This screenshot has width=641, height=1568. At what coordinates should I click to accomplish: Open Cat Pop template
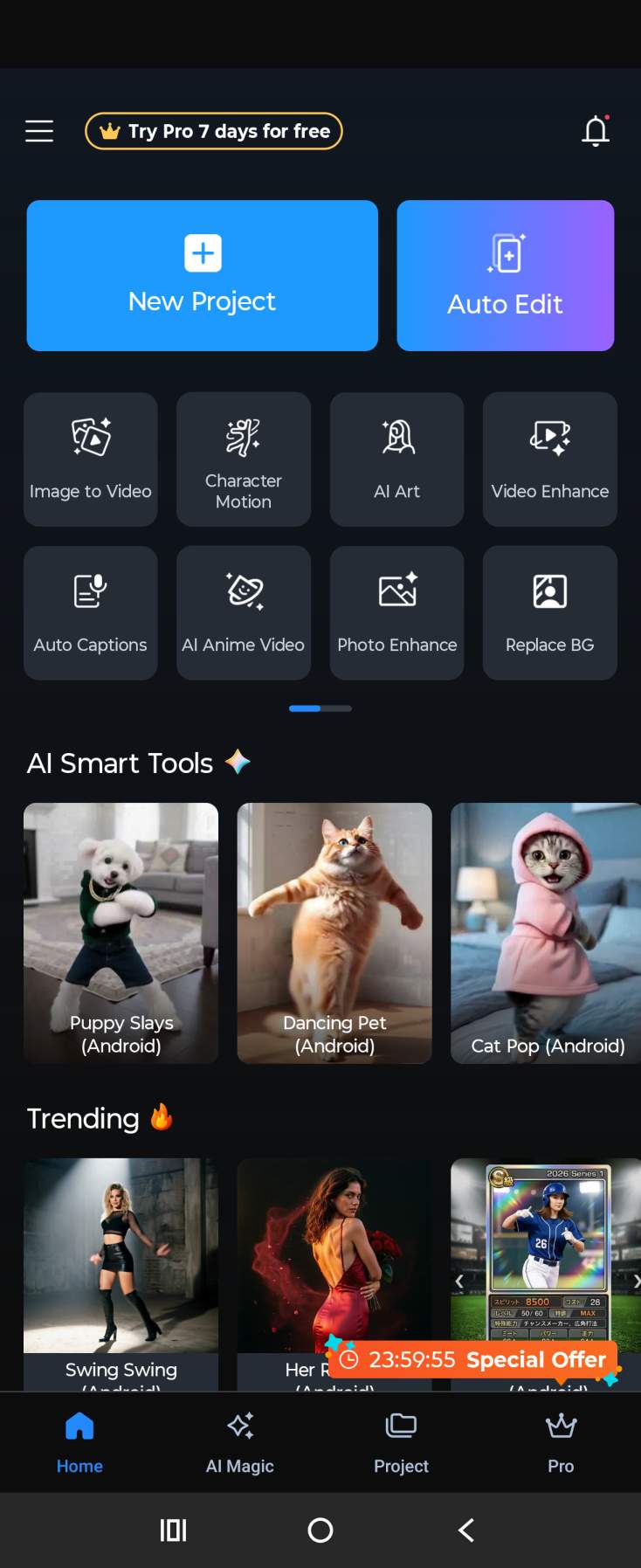(546, 932)
